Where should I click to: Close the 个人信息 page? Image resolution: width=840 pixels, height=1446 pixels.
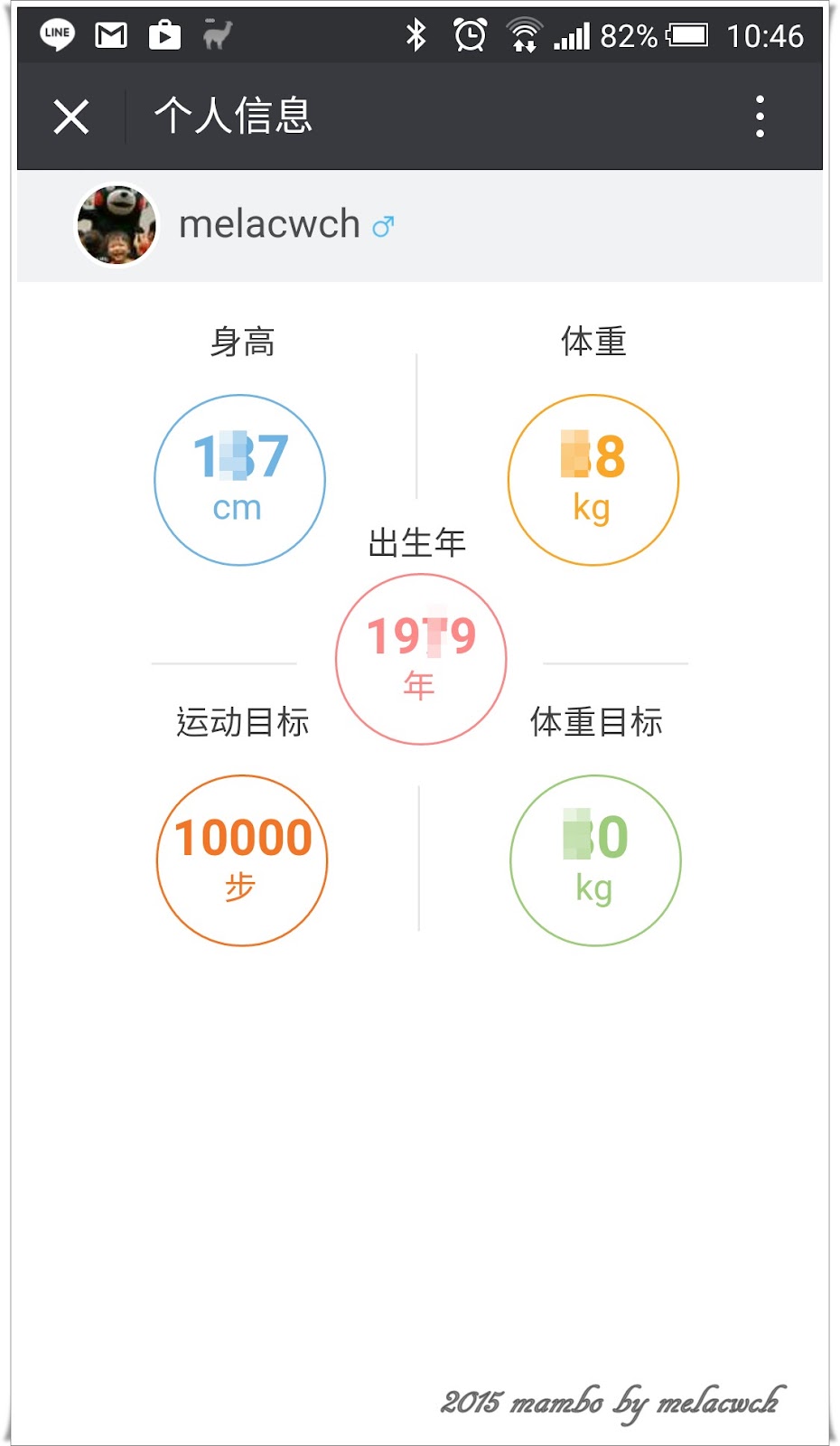point(70,117)
